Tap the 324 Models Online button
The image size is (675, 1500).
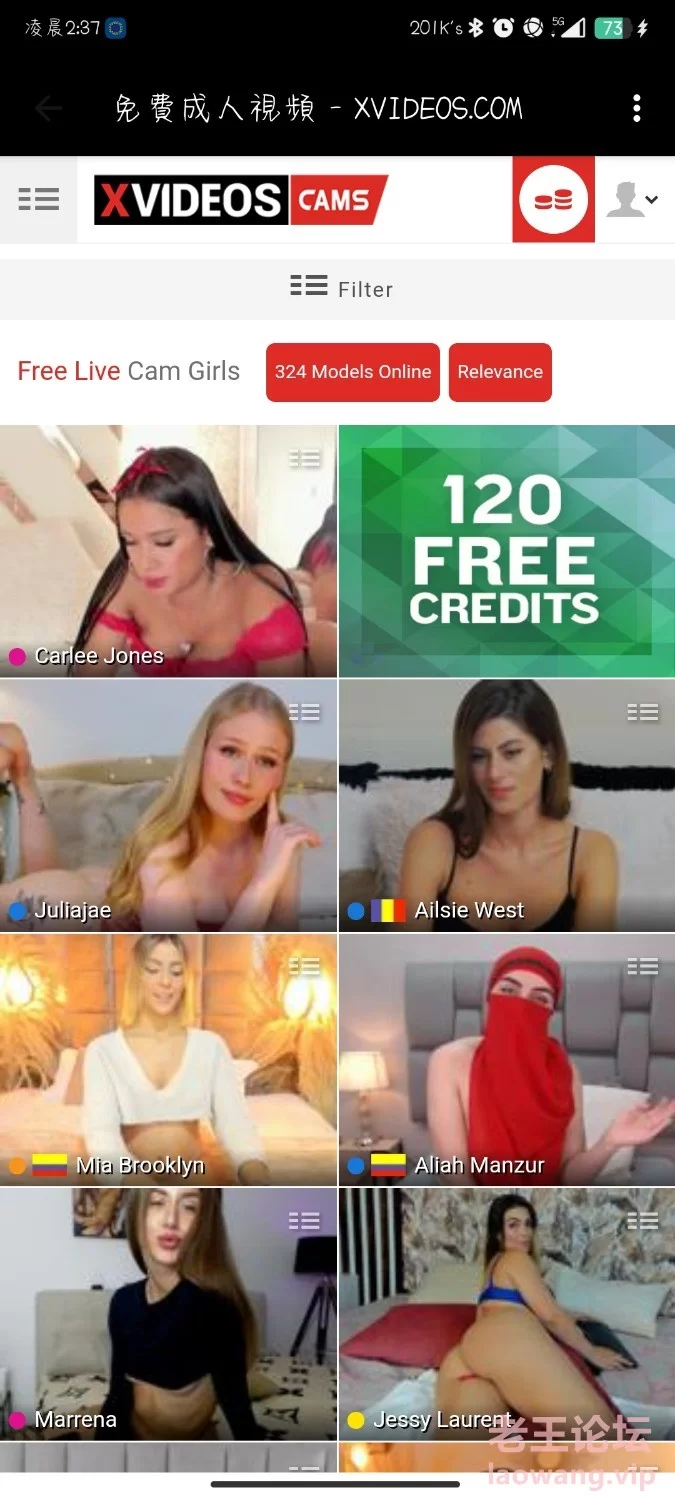353,372
